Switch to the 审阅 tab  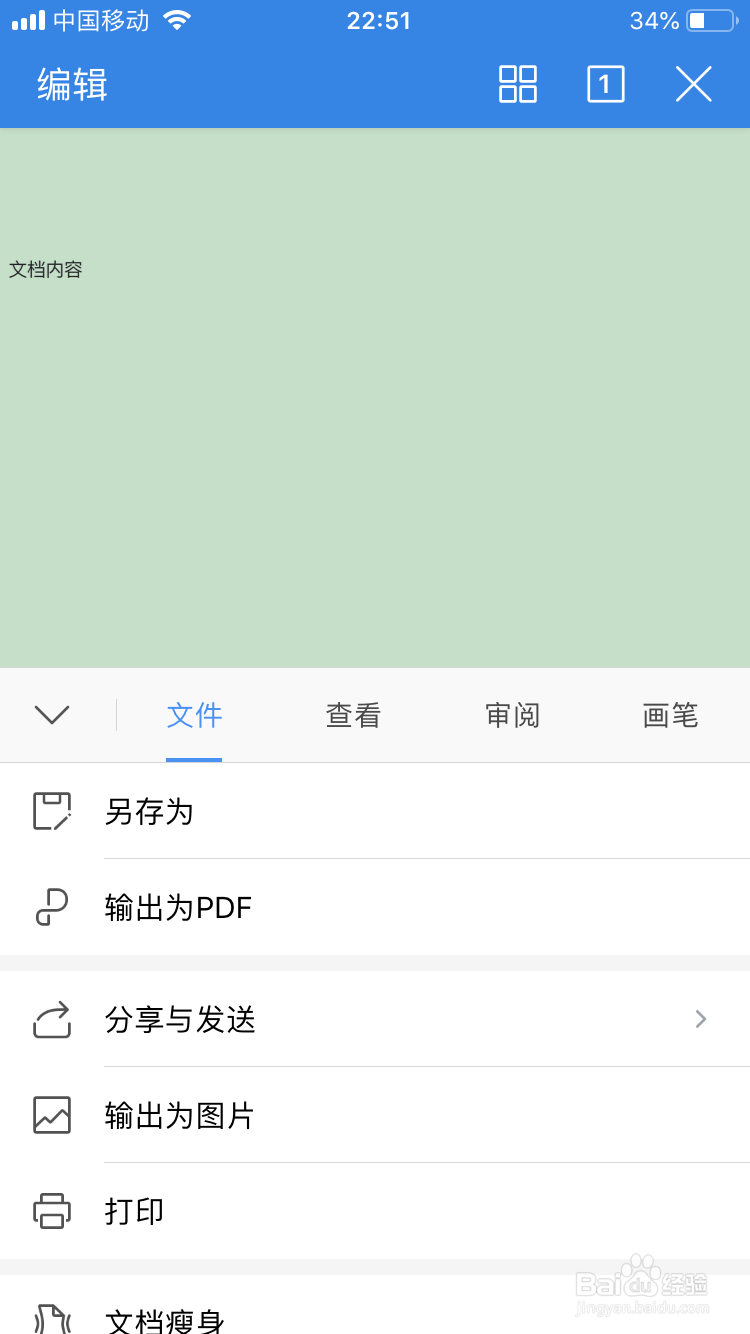512,715
